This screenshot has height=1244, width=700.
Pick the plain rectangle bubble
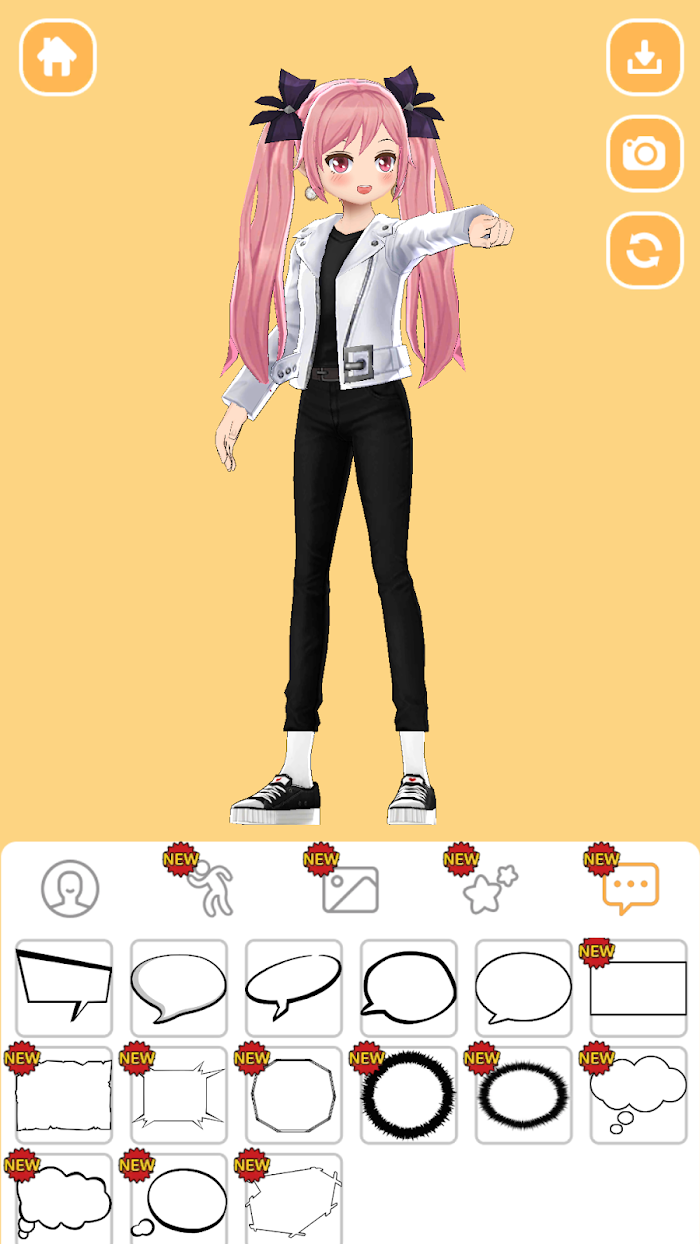[x=638, y=988]
